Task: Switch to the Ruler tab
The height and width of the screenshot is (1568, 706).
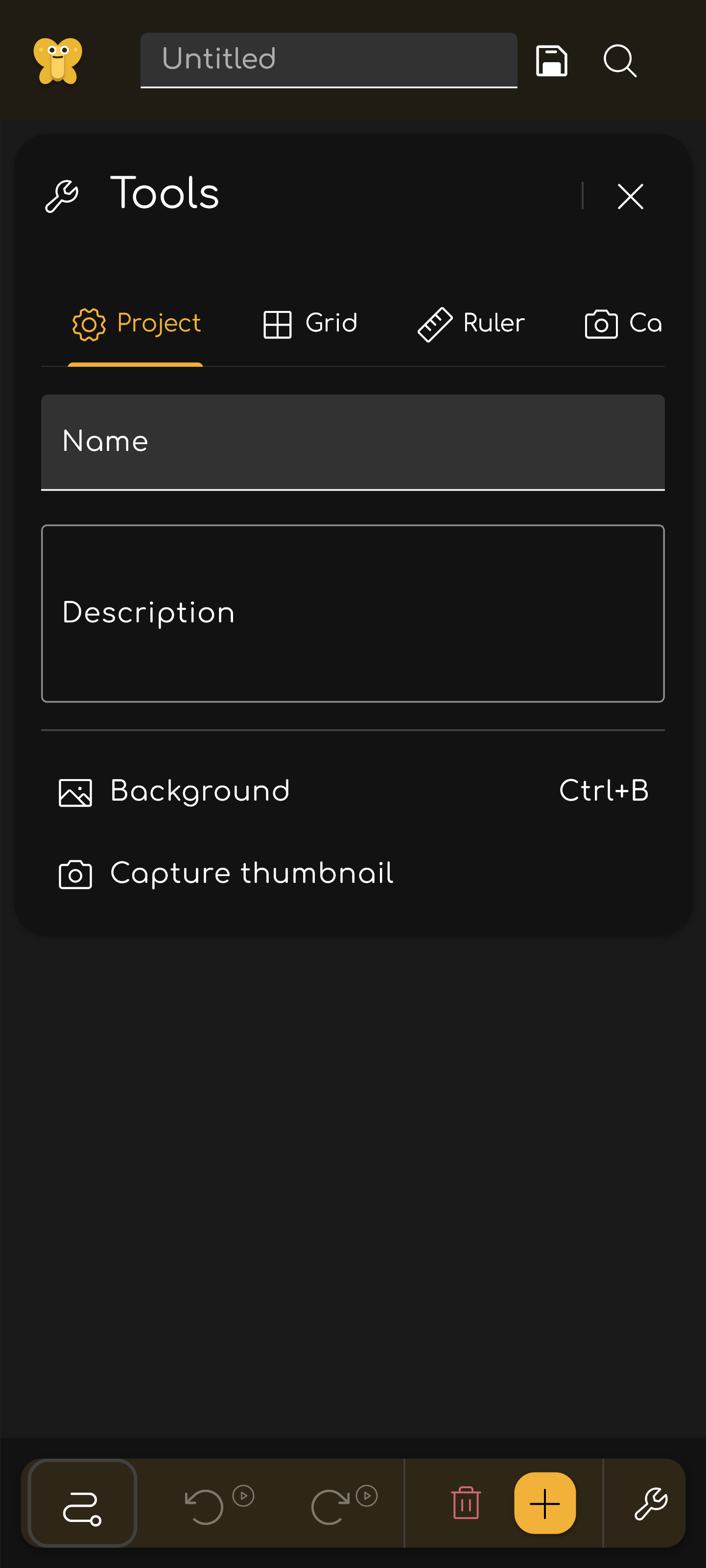Action: click(x=471, y=323)
